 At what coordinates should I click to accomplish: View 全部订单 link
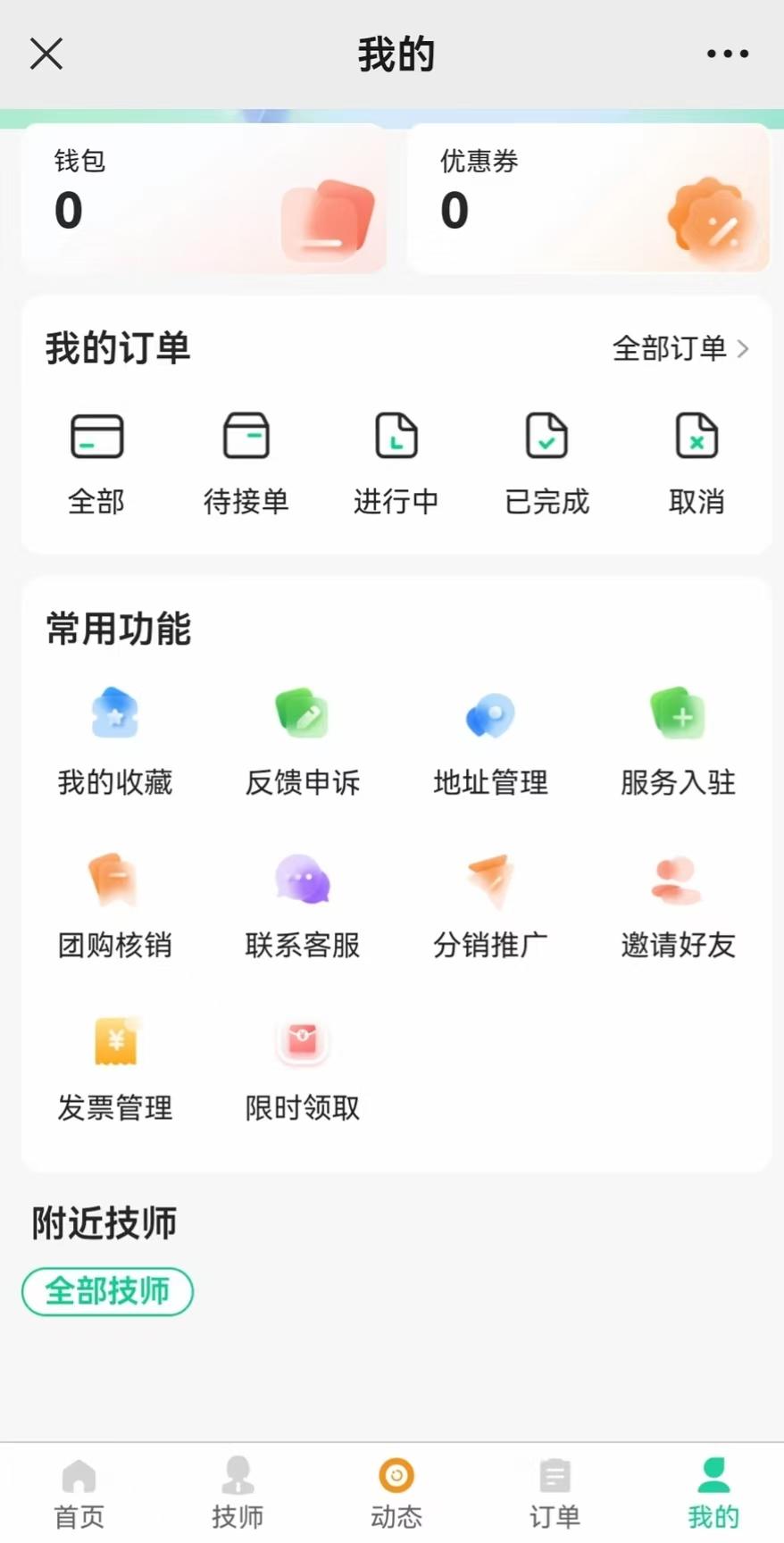click(x=680, y=348)
